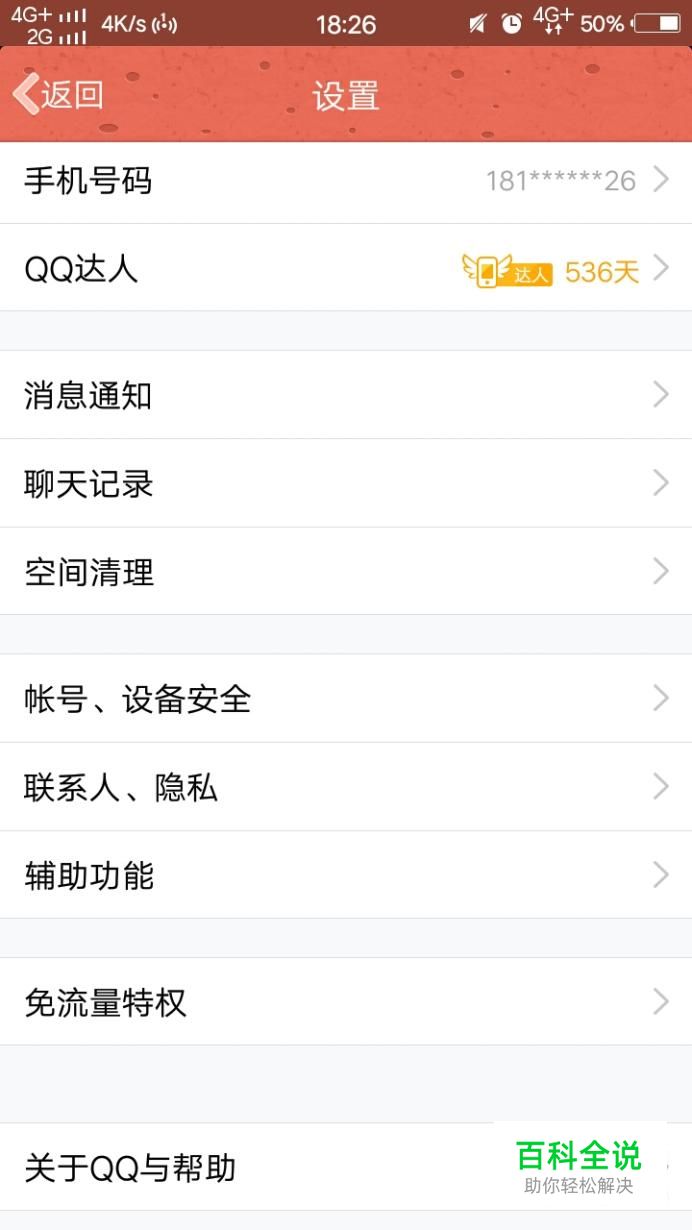The height and width of the screenshot is (1230, 692).
Task: Open the QQ达人 row
Action: [x=345, y=268]
